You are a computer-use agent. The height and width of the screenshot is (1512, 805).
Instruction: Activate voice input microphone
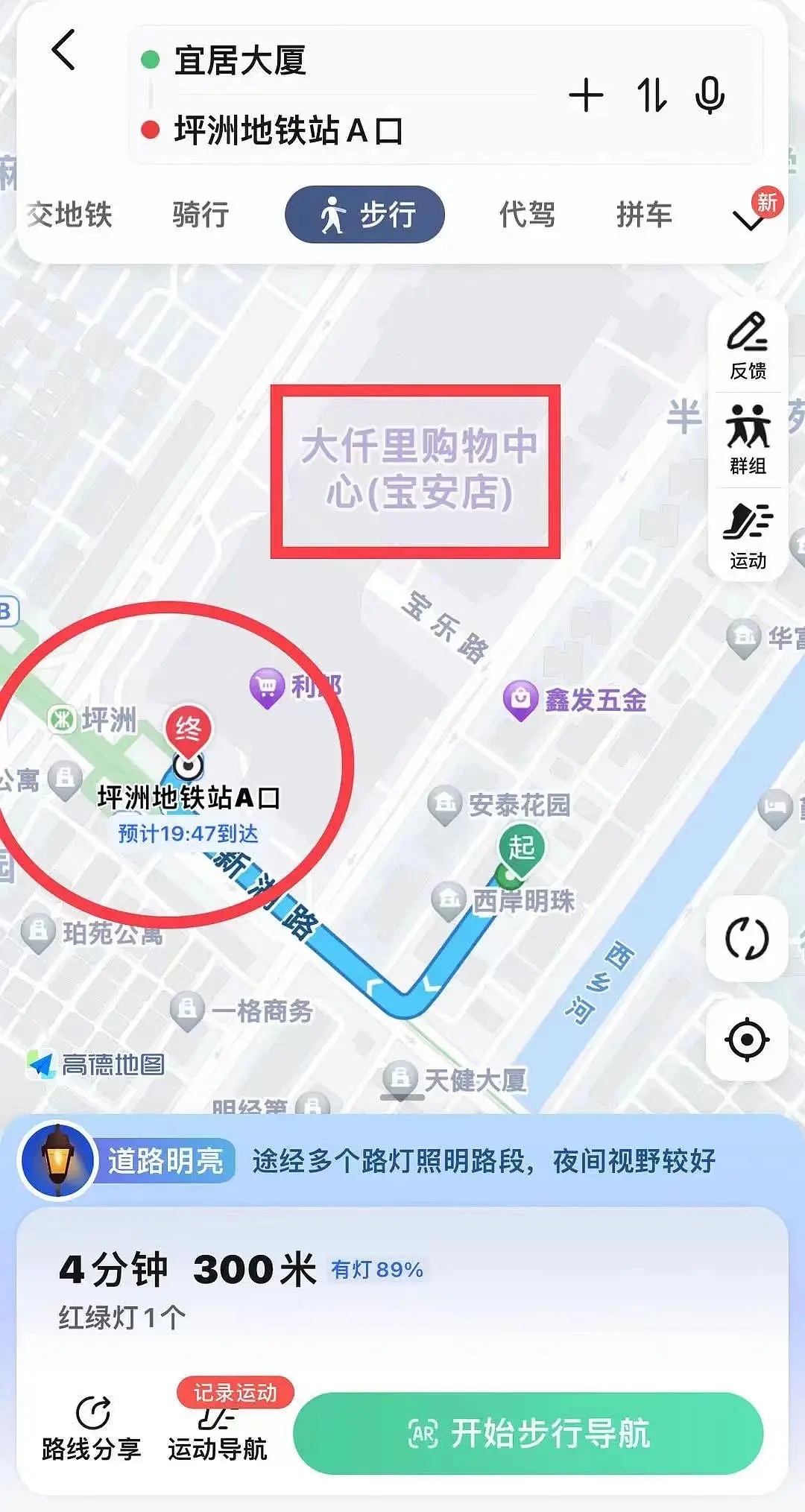tap(710, 95)
